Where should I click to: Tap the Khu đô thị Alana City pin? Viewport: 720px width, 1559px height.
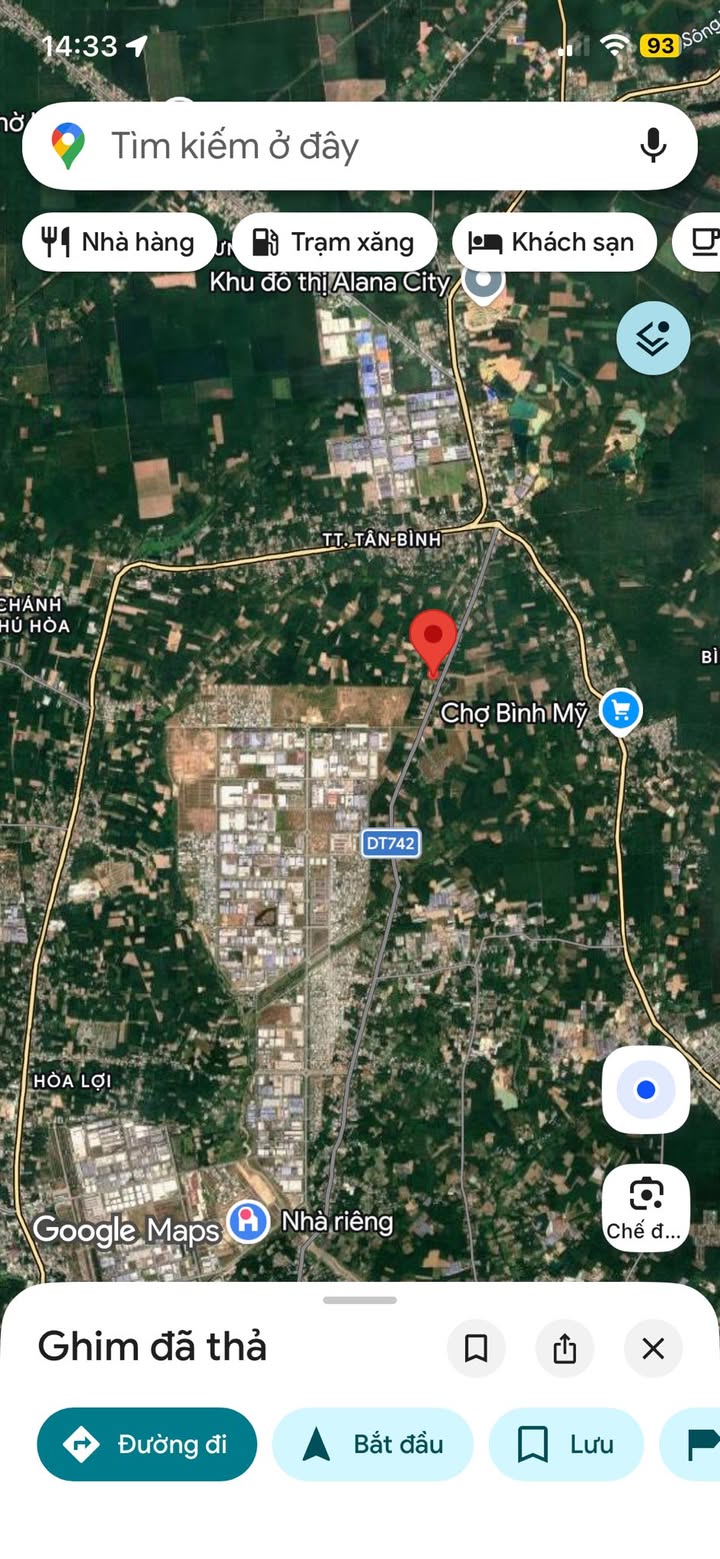click(x=484, y=284)
